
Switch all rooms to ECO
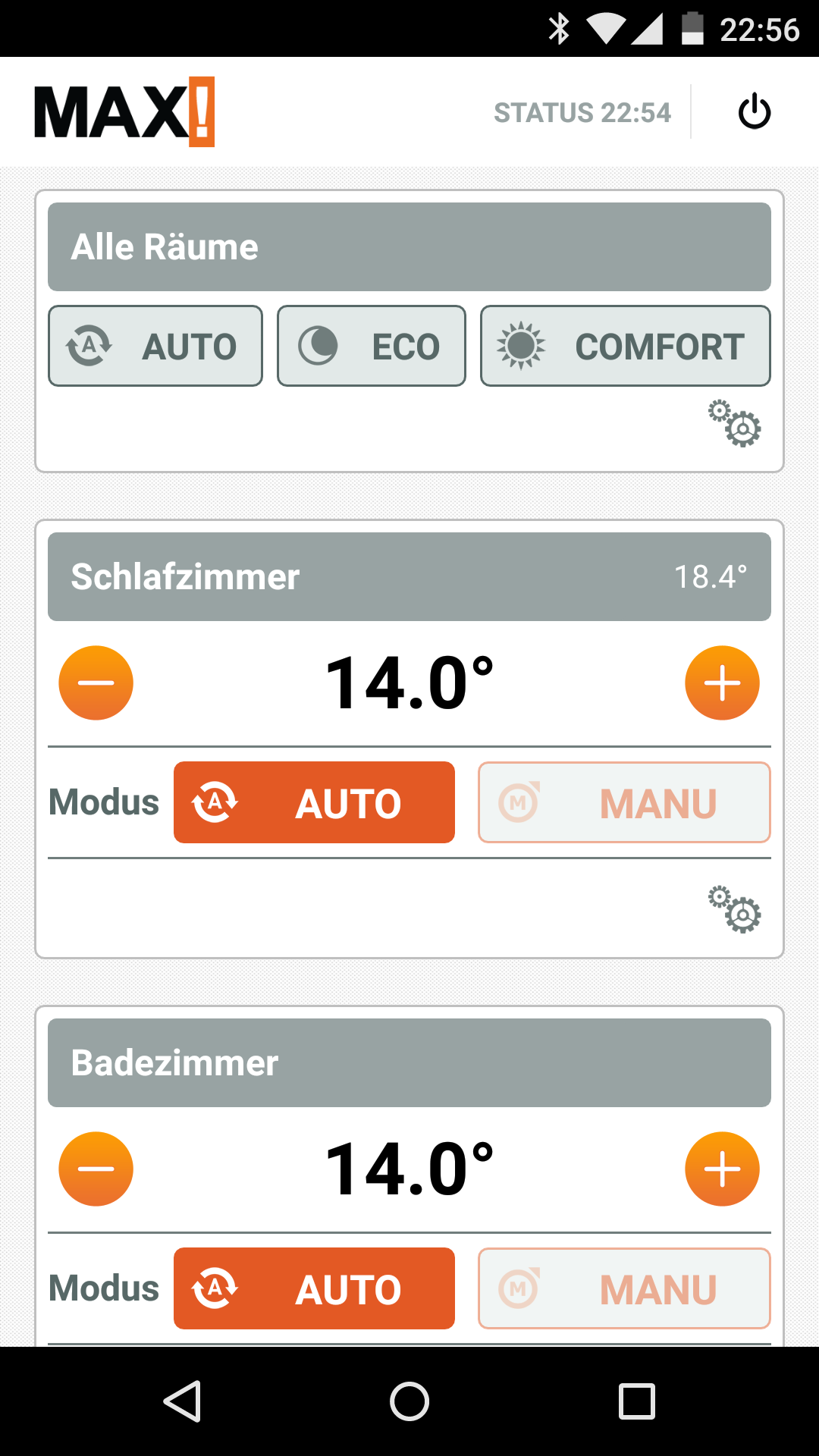click(x=372, y=346)
